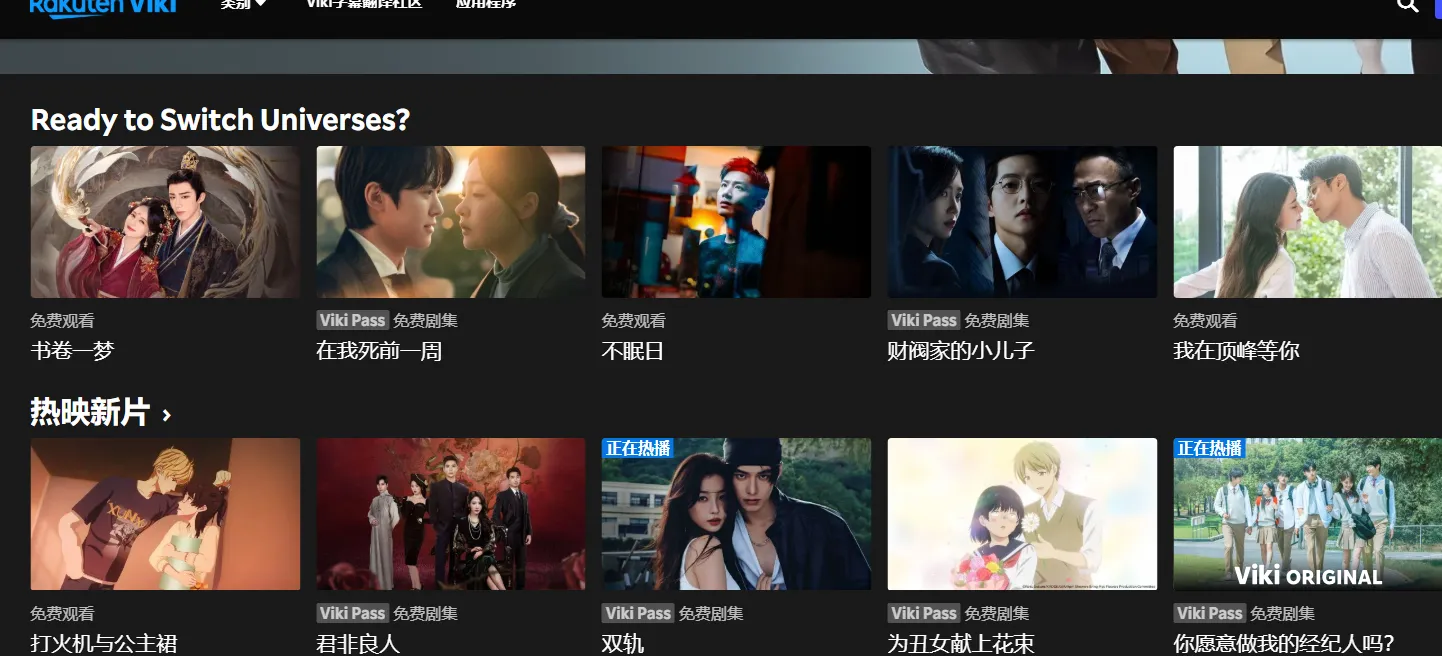1442x656 pixels.
Task: Open the 热映新片 section arrow
Action: tap(167, 414)
